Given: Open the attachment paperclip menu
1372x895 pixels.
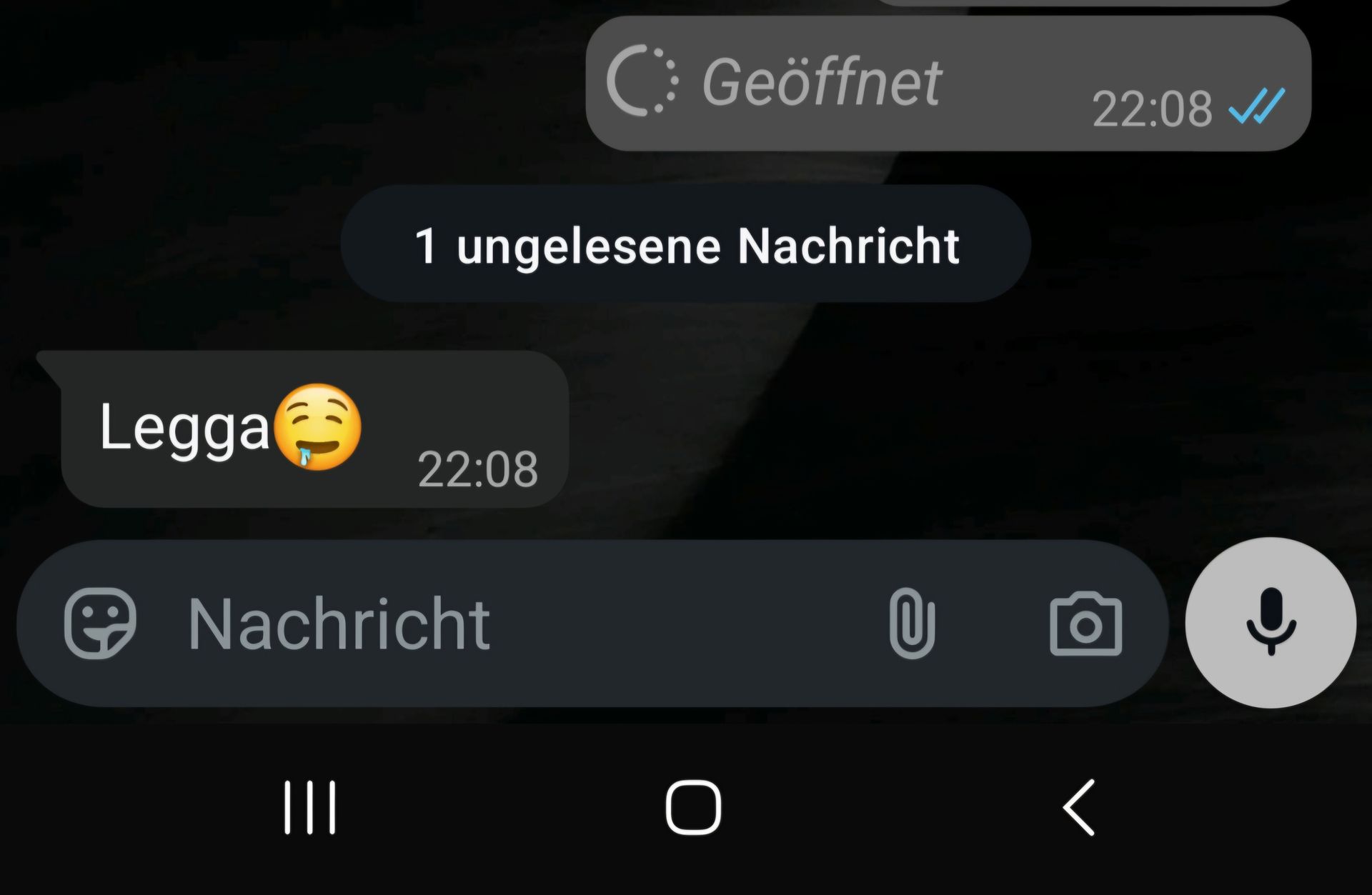Looking at the screenshot, I should [912, 624].
